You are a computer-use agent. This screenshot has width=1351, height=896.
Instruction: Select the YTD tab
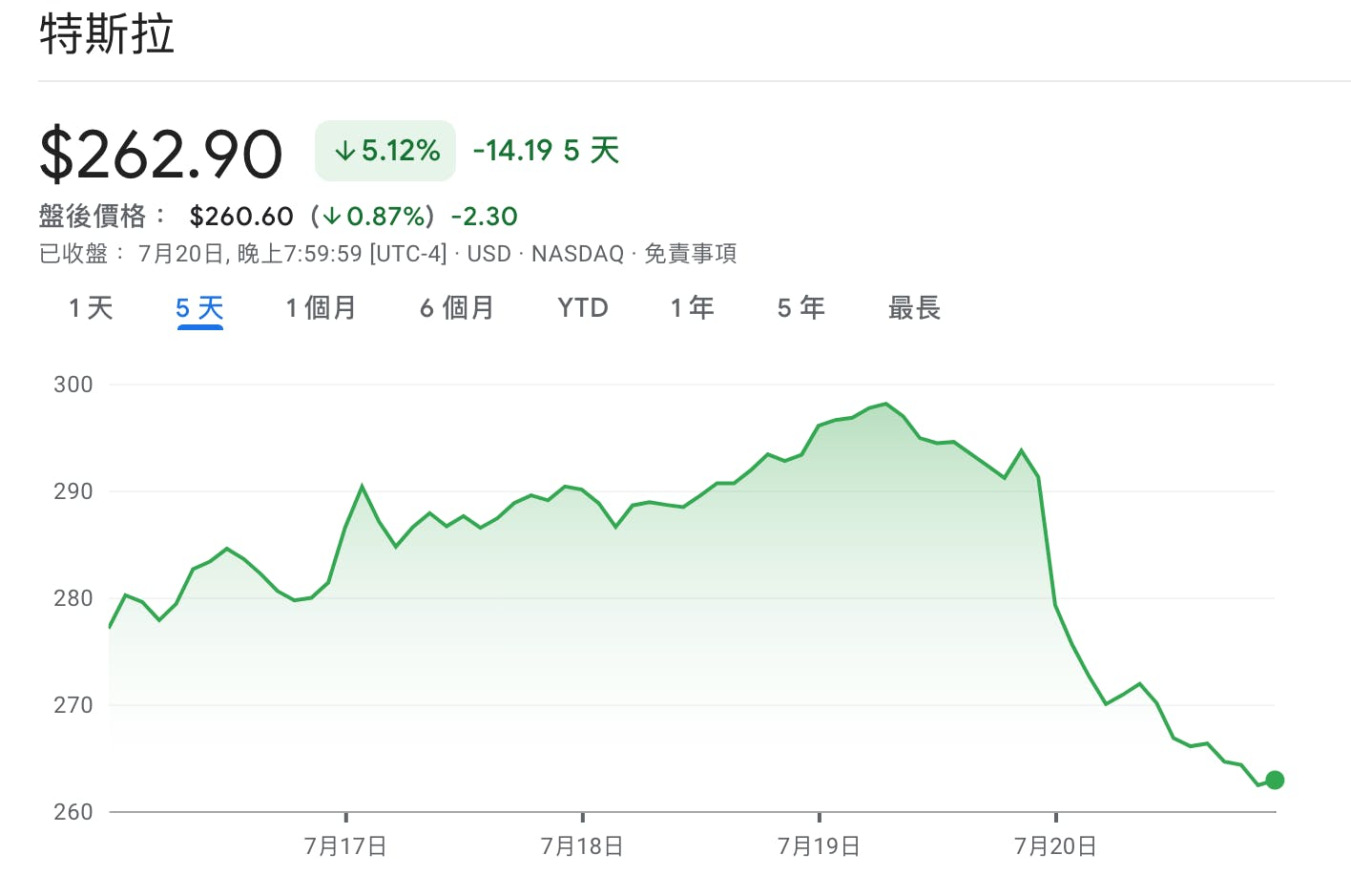coord(582,308)
